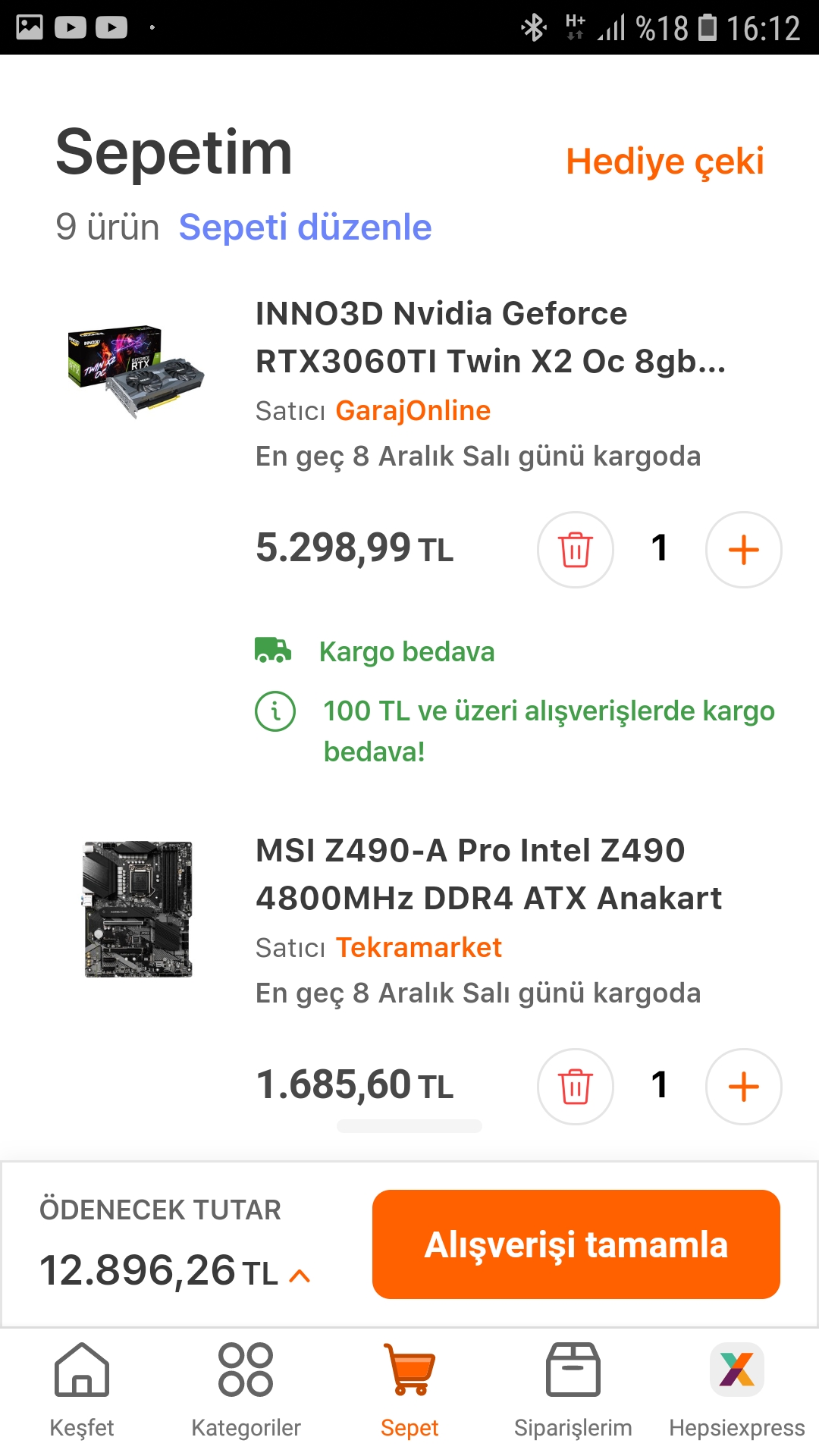Screen dimensions: 819x1456
Task: Delete MSI Z490-A Pro from the cart
Action: coord(575,1086)
